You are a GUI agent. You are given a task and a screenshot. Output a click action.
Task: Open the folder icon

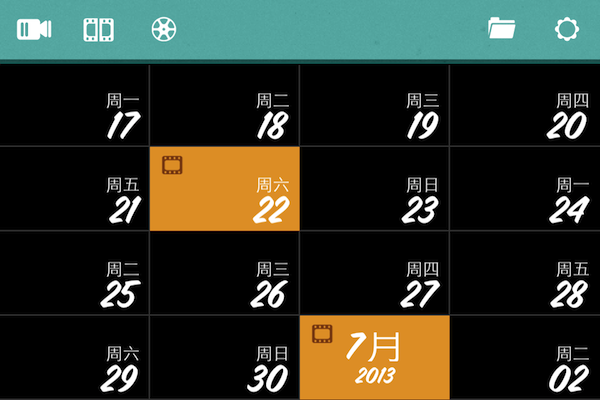pyautogui.click(x=502, y=29)
